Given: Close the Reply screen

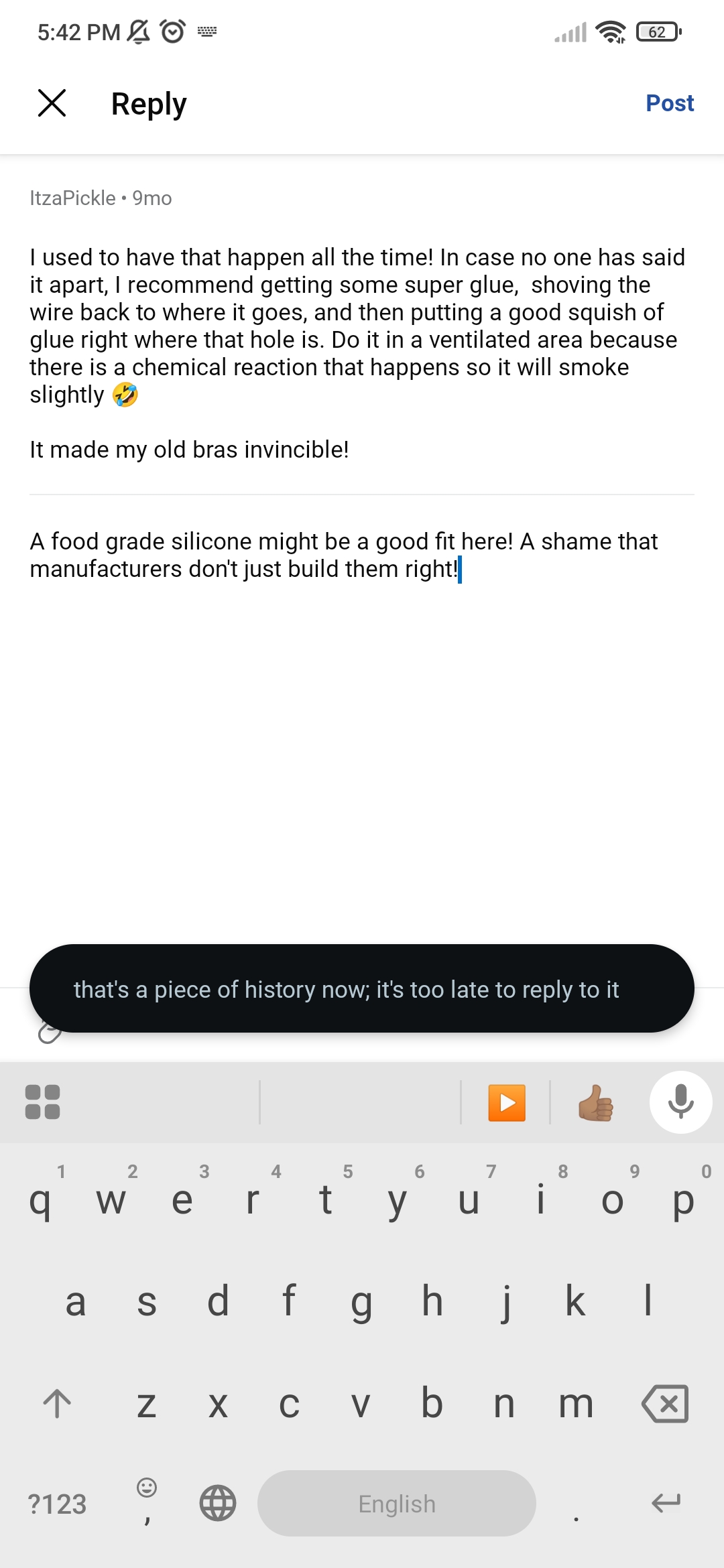Looking at the screenshot, I should (52, 103).
